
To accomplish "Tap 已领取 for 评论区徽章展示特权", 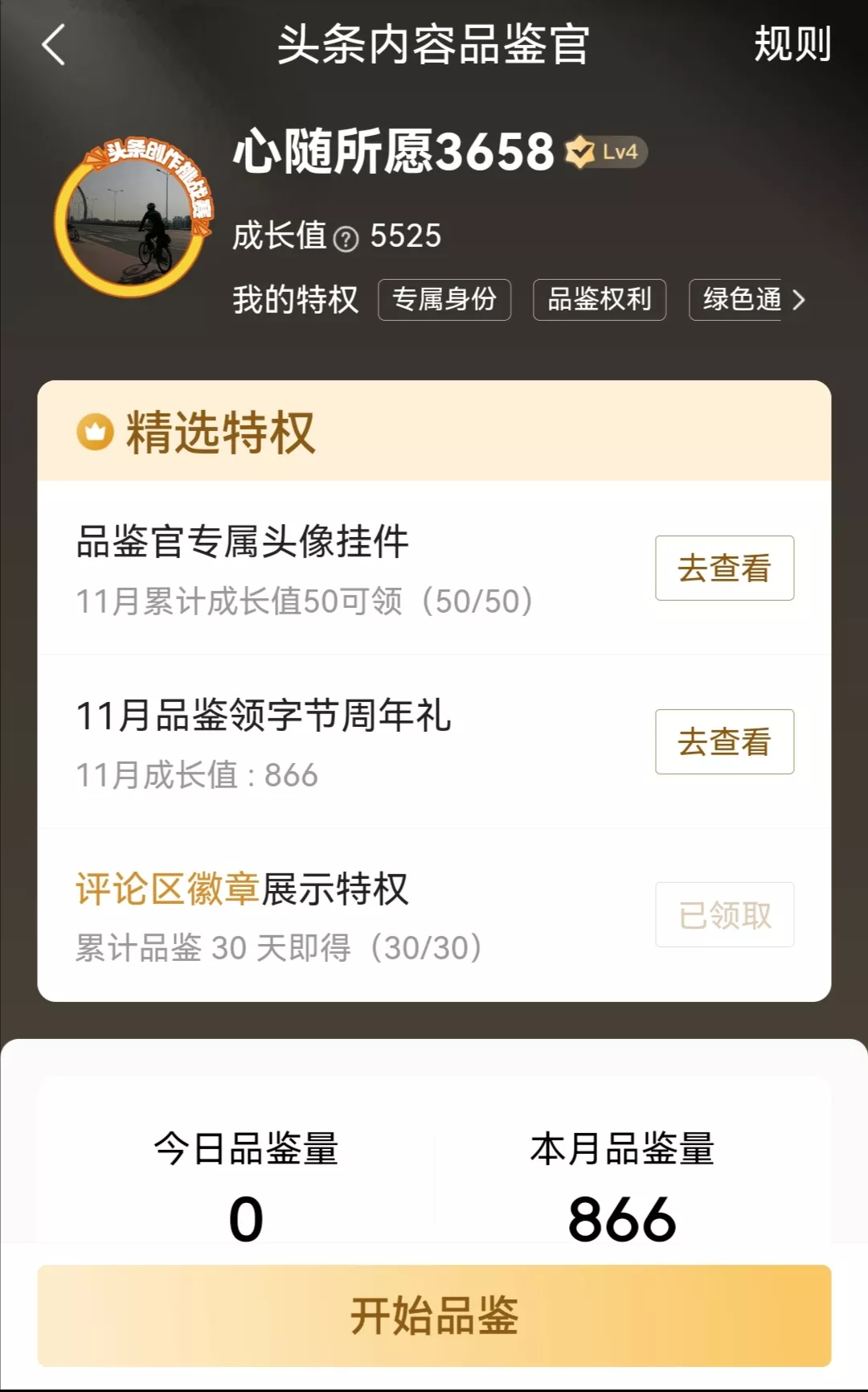I will (724, 915).
